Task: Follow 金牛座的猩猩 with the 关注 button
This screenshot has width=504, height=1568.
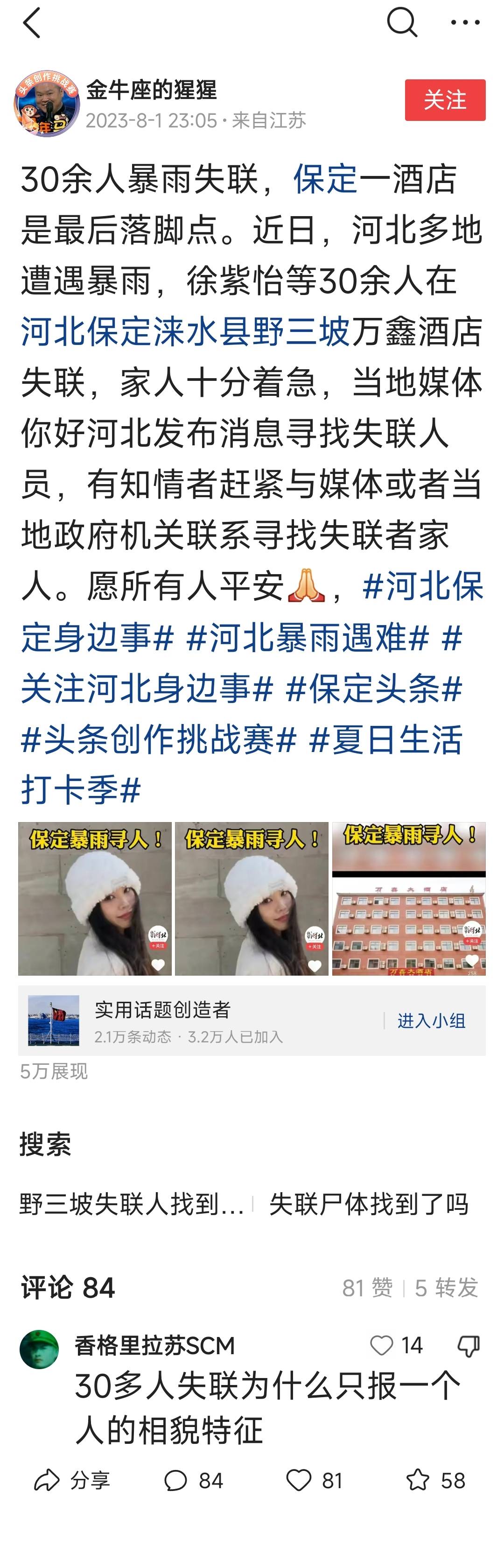Action: click(x=445, y=100)
